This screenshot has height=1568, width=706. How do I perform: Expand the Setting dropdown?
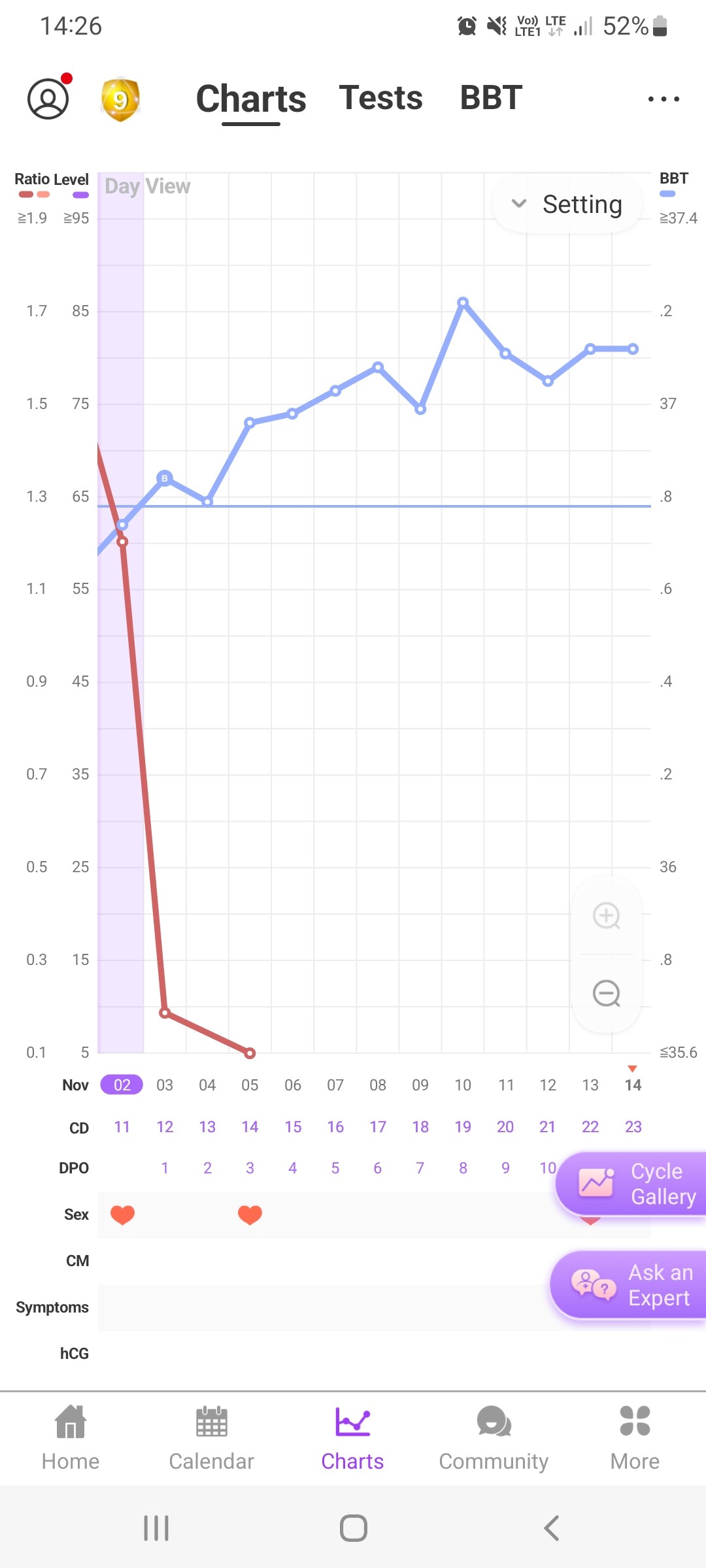pyautogui.click(x=567, y=204)
